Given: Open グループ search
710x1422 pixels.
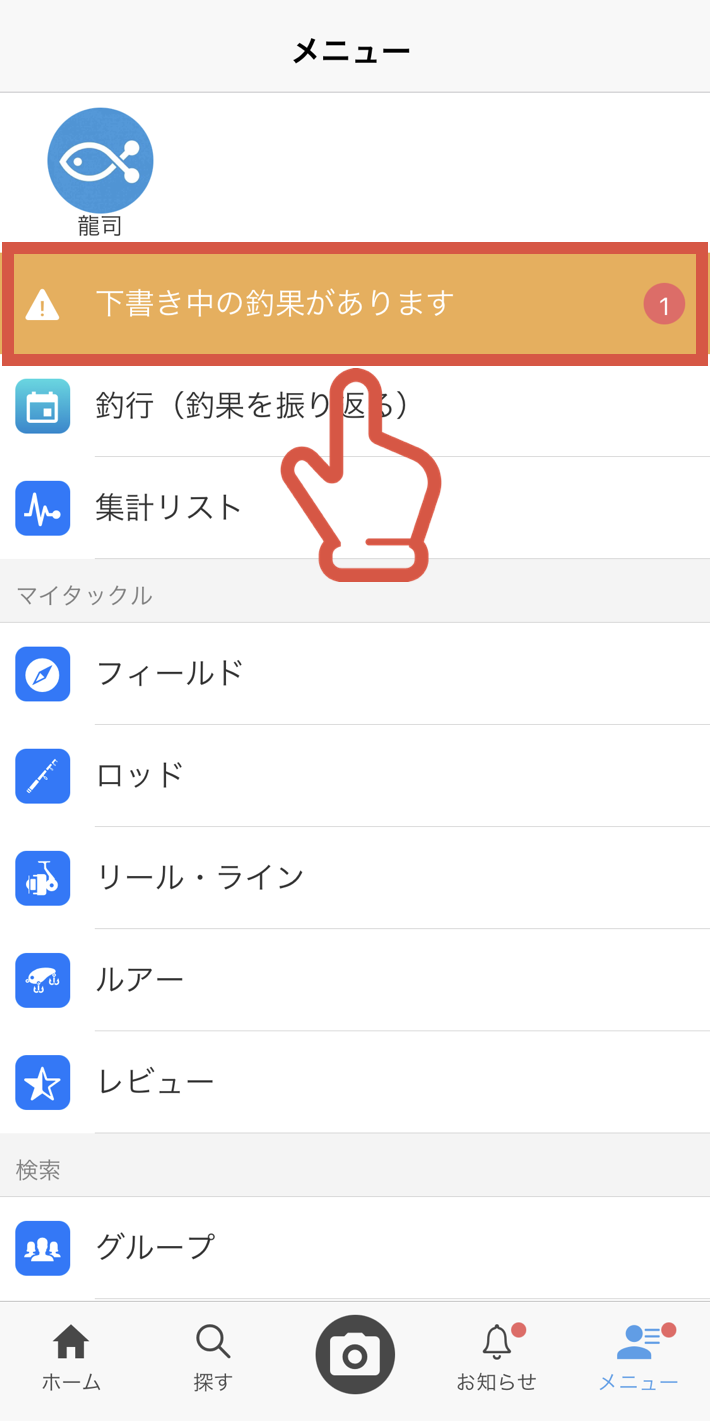Looking at the screenshot, I should point(355,1248).
